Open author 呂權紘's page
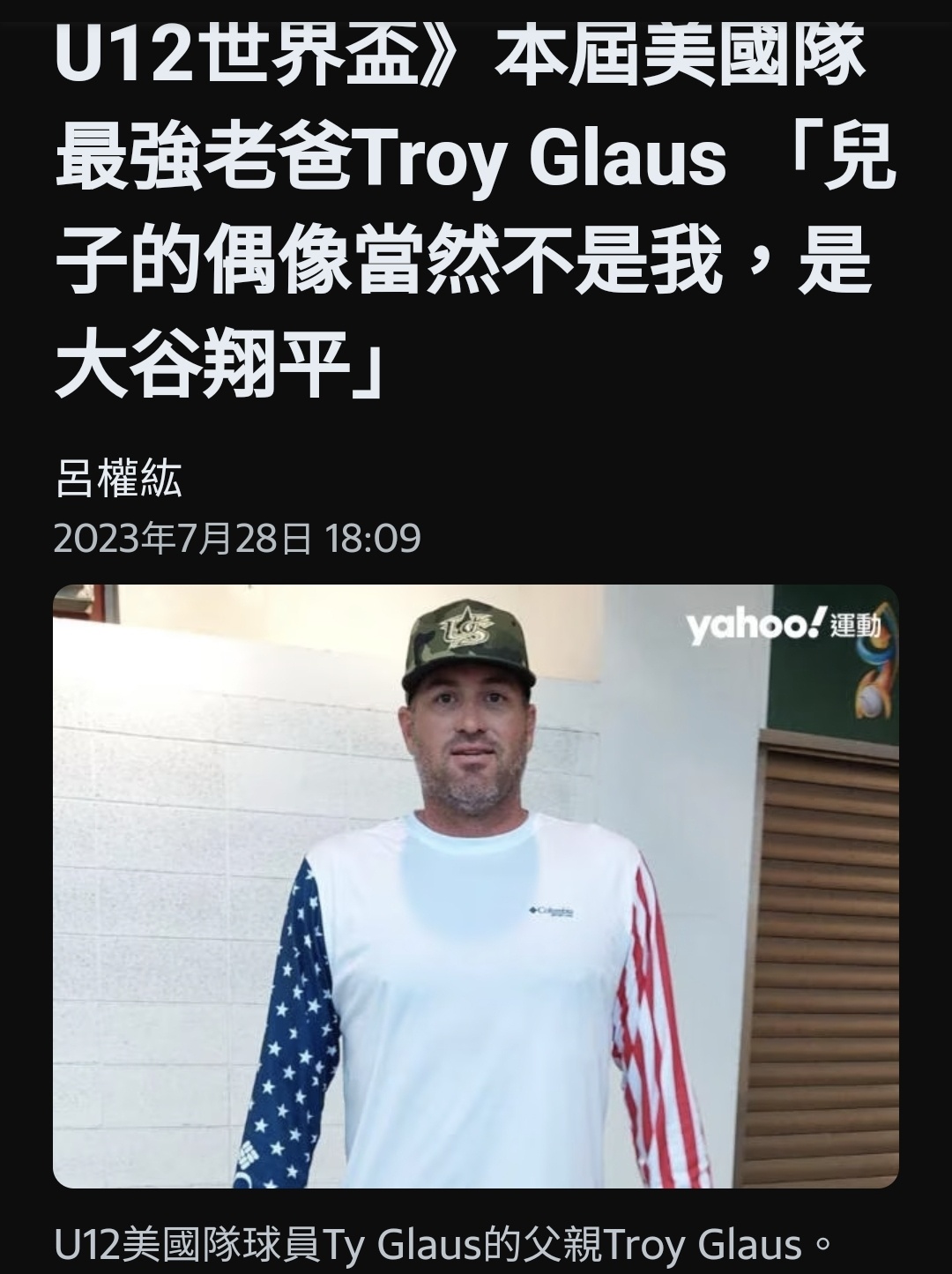Viewport: 952px width, 1274px height. tap(118, 481)
